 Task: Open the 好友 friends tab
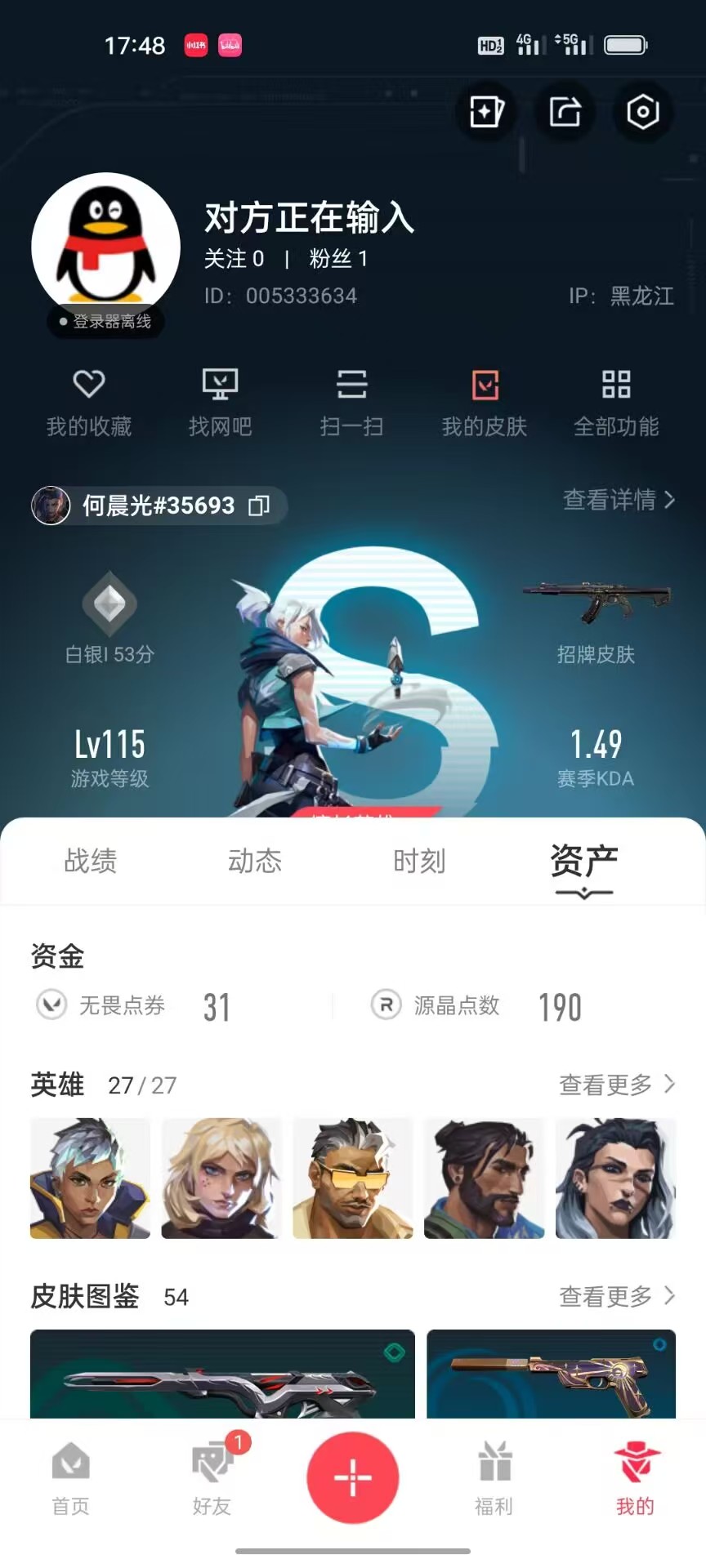[212, 1479]
